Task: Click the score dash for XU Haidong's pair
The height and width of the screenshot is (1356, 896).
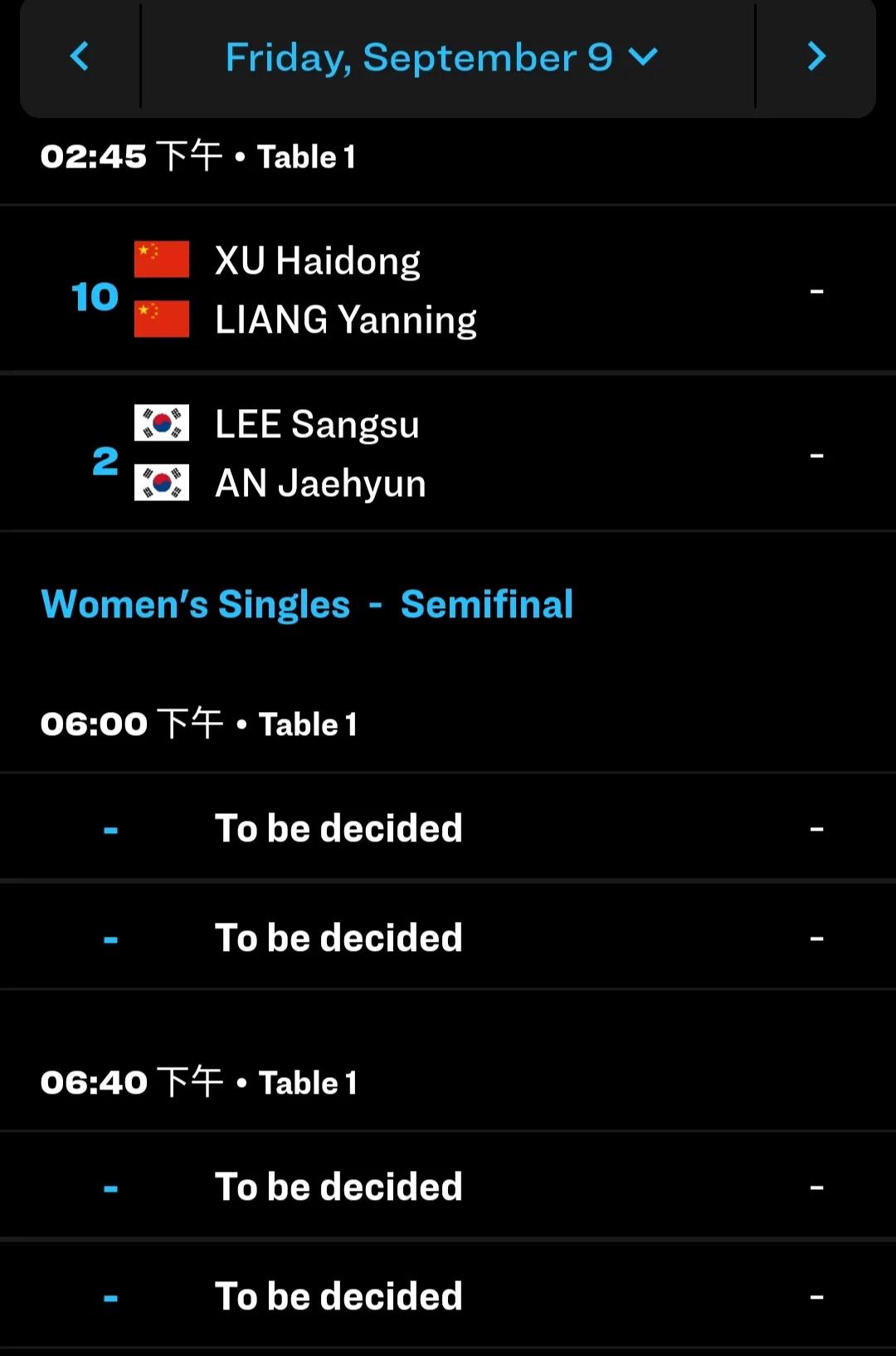Action: coord(817,290)
